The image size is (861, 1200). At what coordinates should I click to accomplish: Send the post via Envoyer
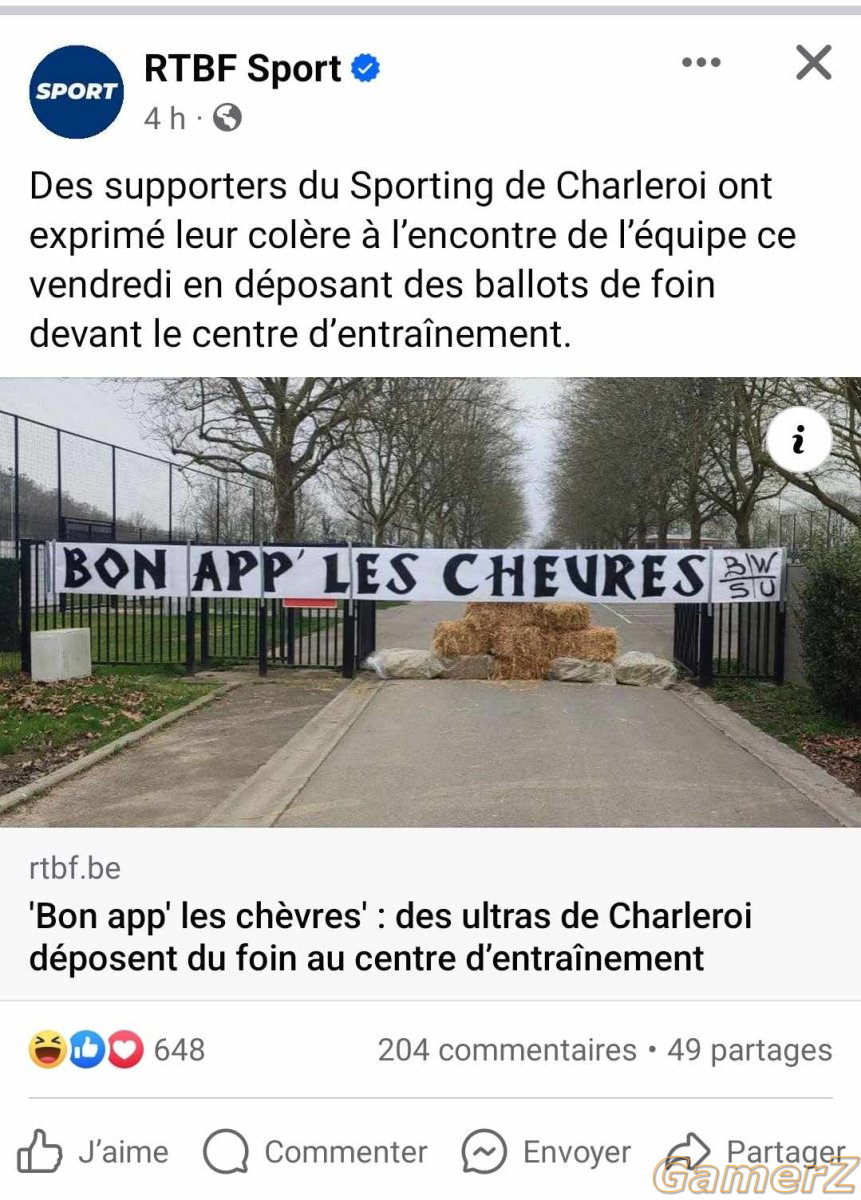click(x=547, y=1152)
